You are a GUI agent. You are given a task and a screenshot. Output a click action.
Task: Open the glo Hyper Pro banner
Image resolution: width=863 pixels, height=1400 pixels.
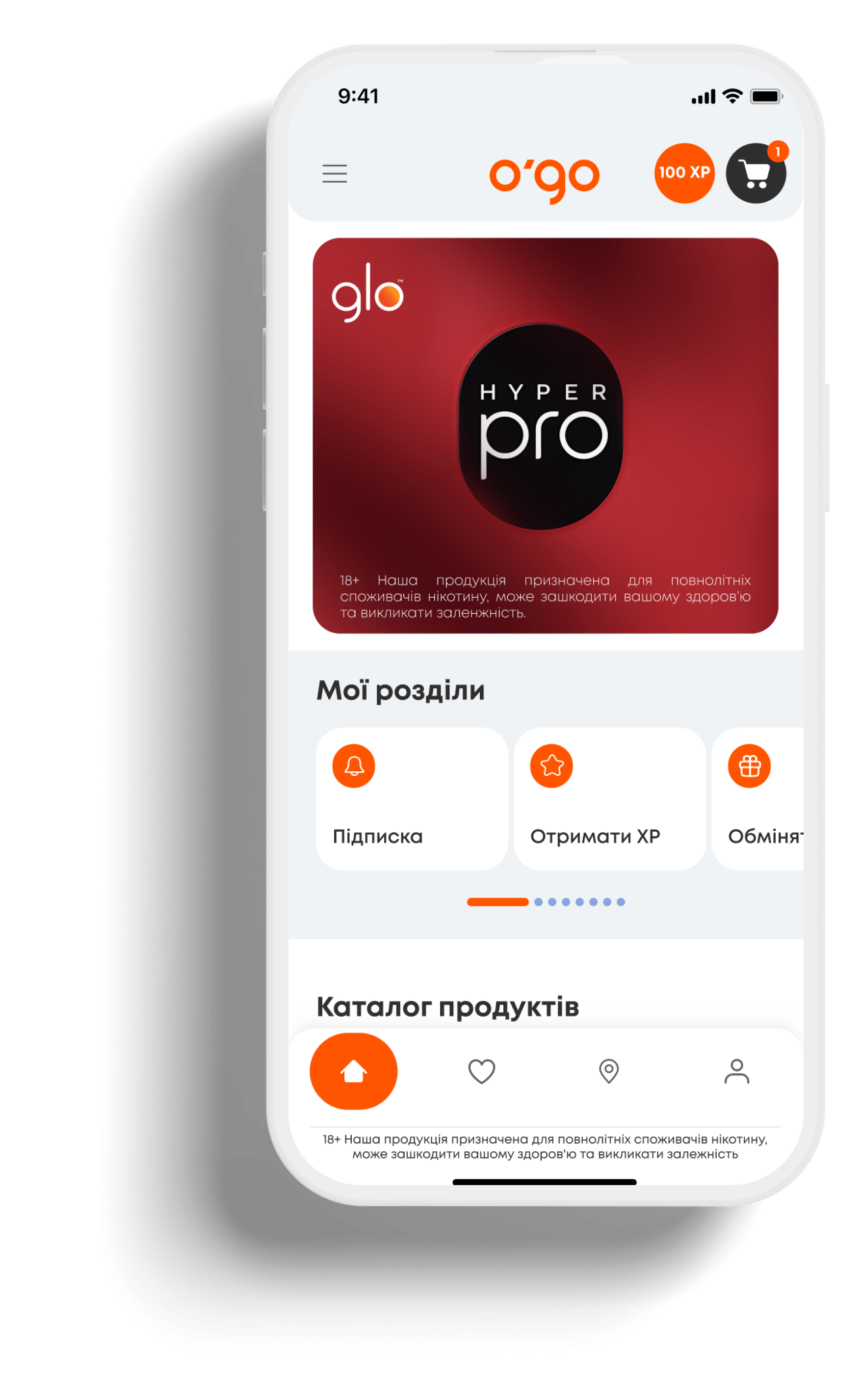tap(545, 435)
